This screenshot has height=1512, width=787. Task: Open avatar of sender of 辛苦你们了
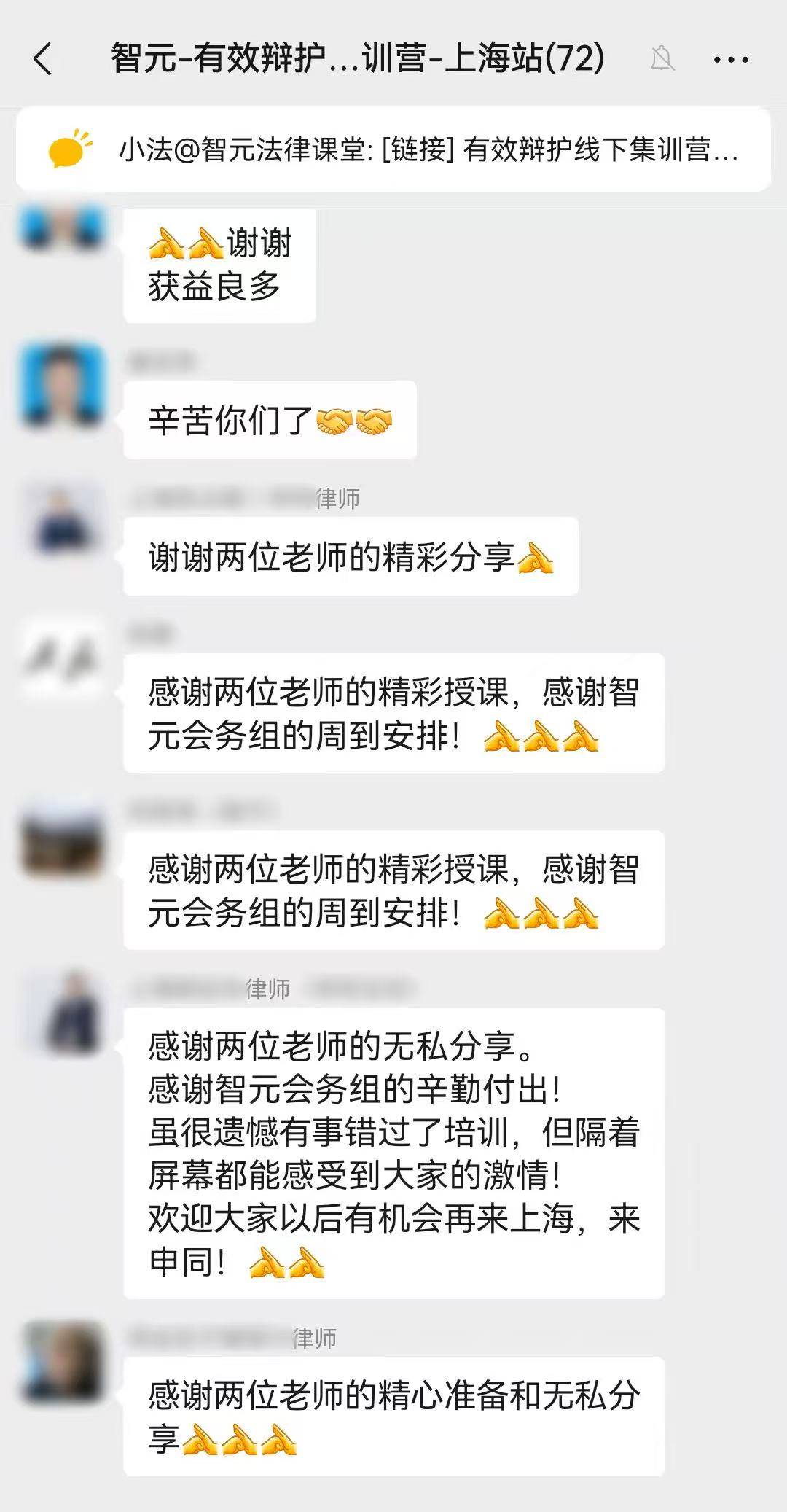pos(63,385)
